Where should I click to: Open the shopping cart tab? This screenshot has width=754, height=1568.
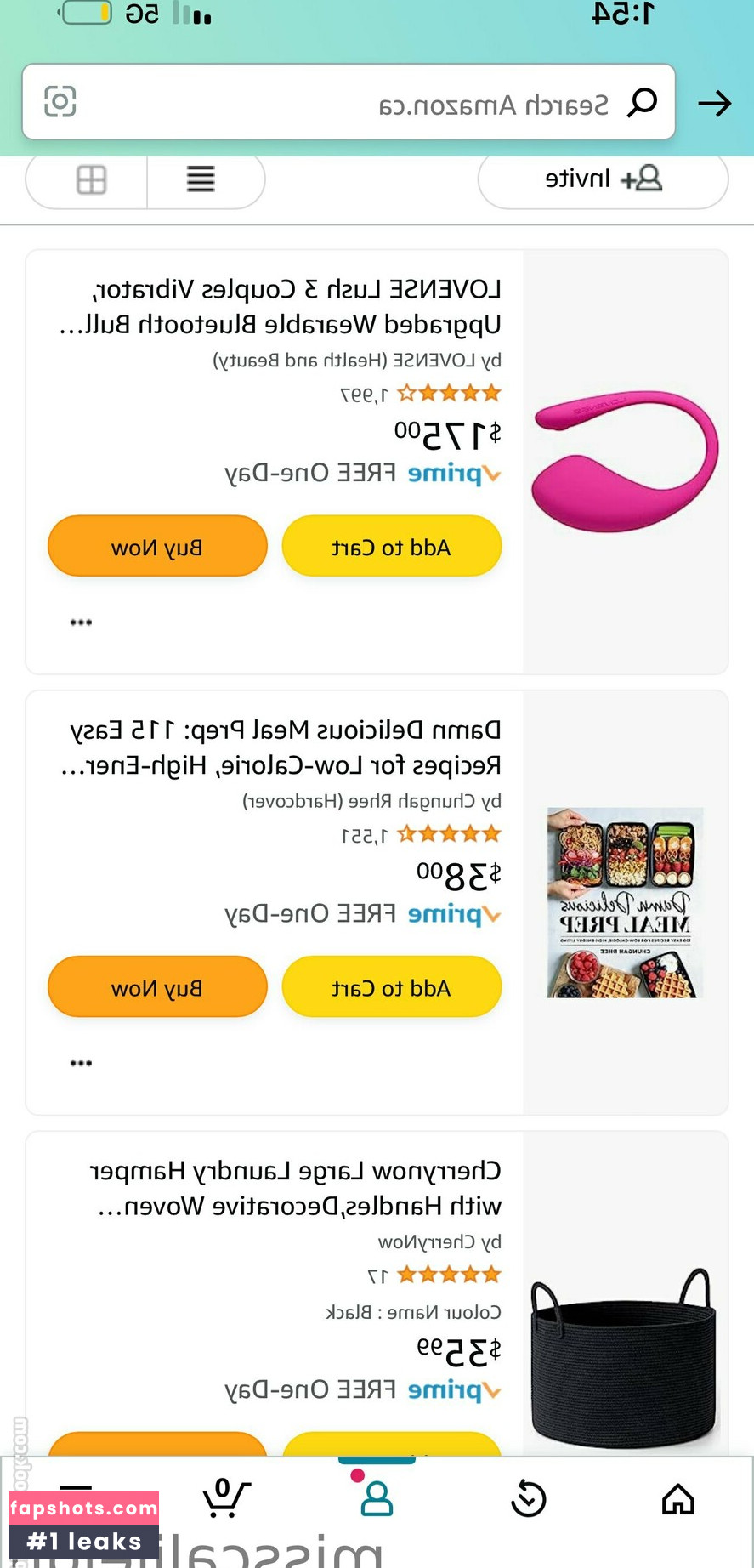pos(224,1499)
